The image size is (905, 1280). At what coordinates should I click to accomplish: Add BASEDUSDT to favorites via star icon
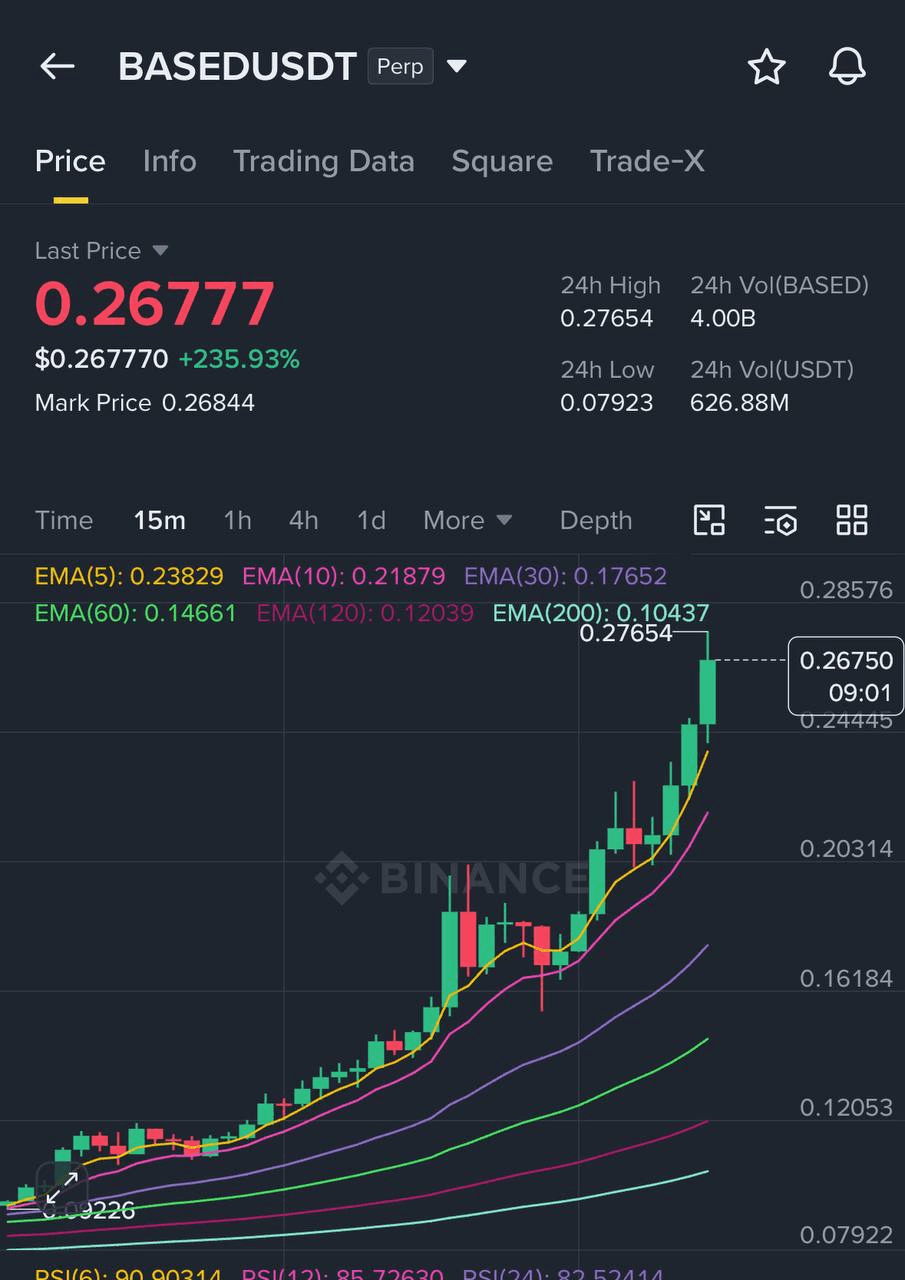click(766, 66)
